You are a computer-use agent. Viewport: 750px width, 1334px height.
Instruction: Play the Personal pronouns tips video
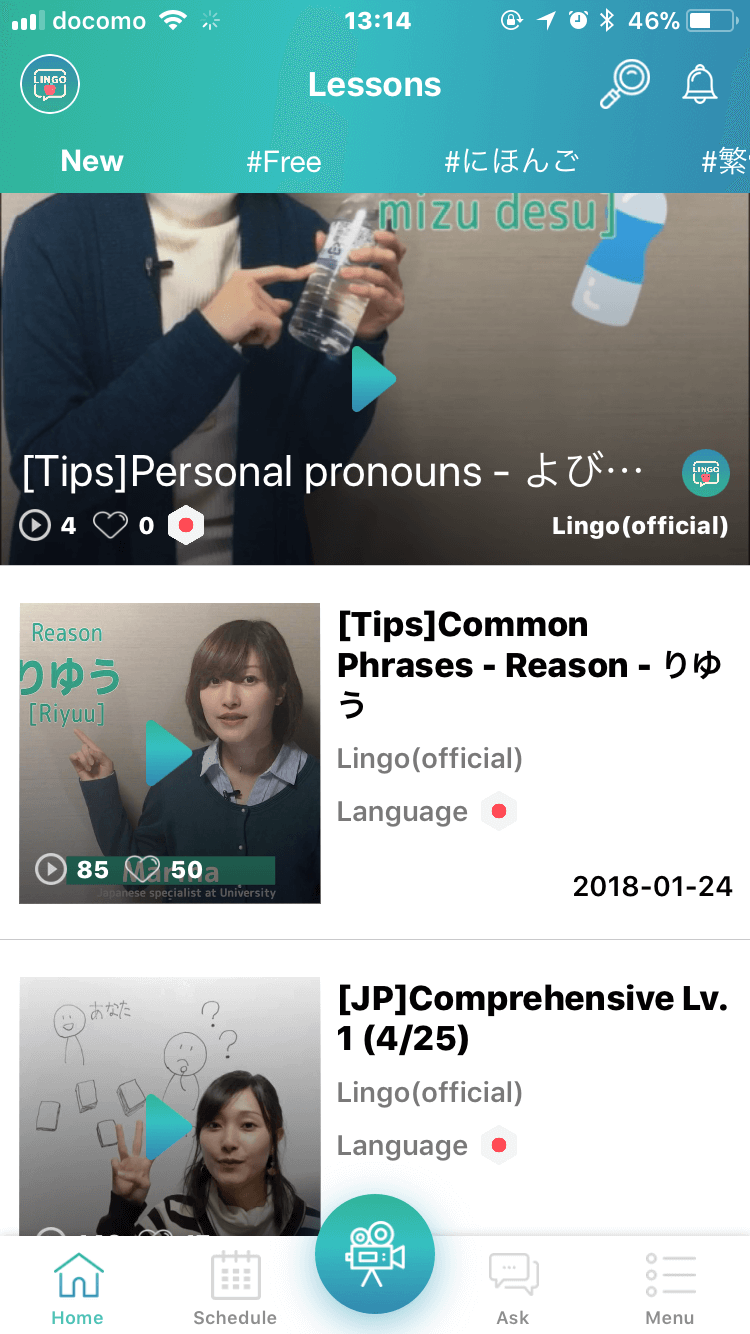coord(374,379)
